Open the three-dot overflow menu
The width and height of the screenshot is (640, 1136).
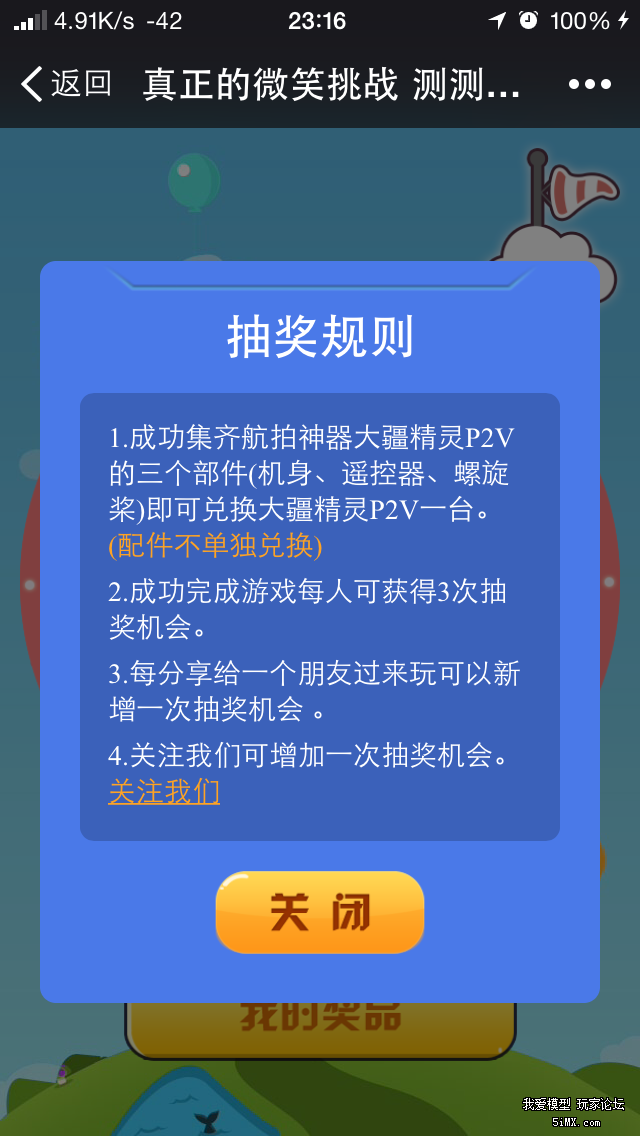(589, 85)
